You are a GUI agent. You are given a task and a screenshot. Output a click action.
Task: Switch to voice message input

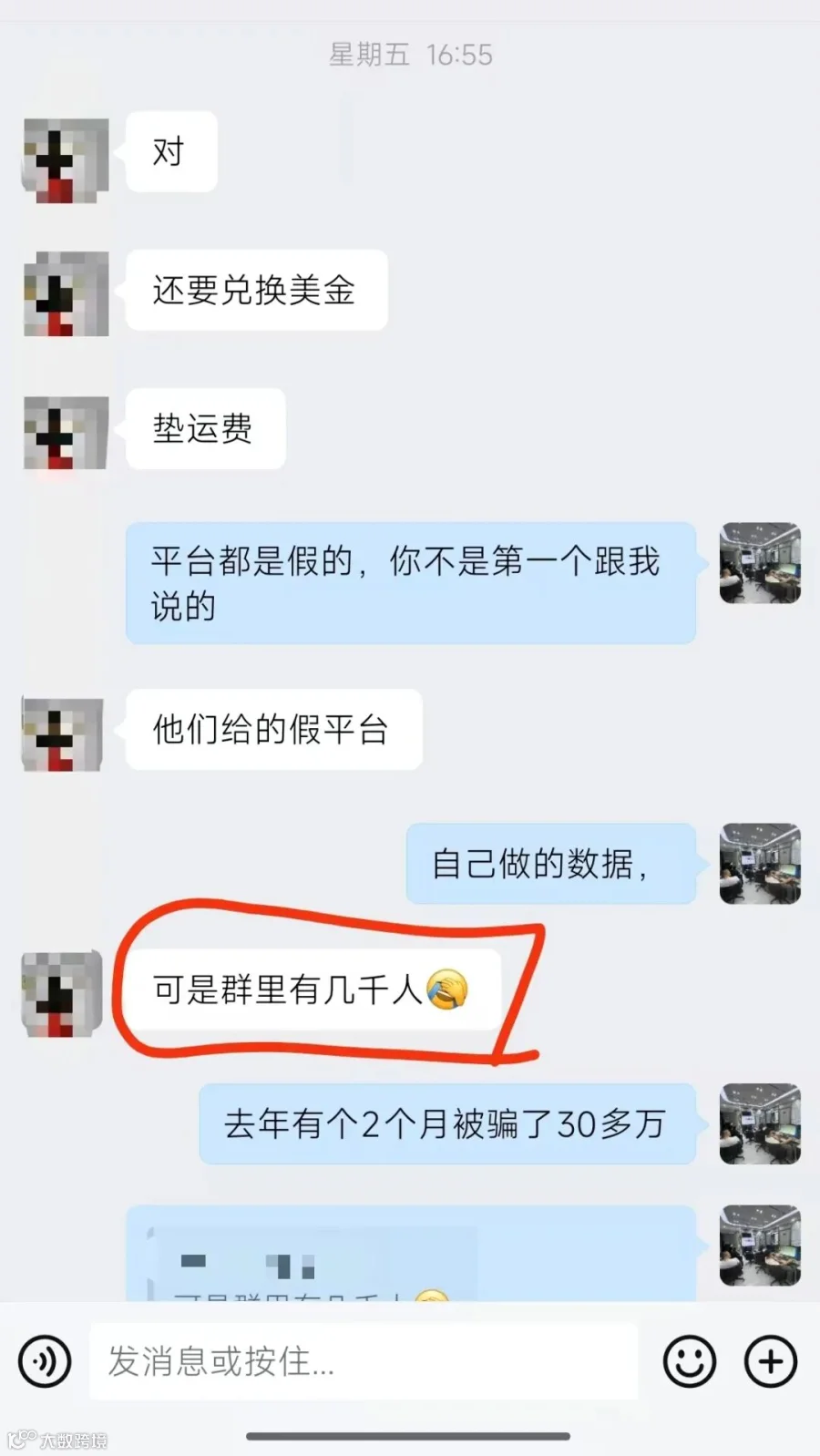45,1362
